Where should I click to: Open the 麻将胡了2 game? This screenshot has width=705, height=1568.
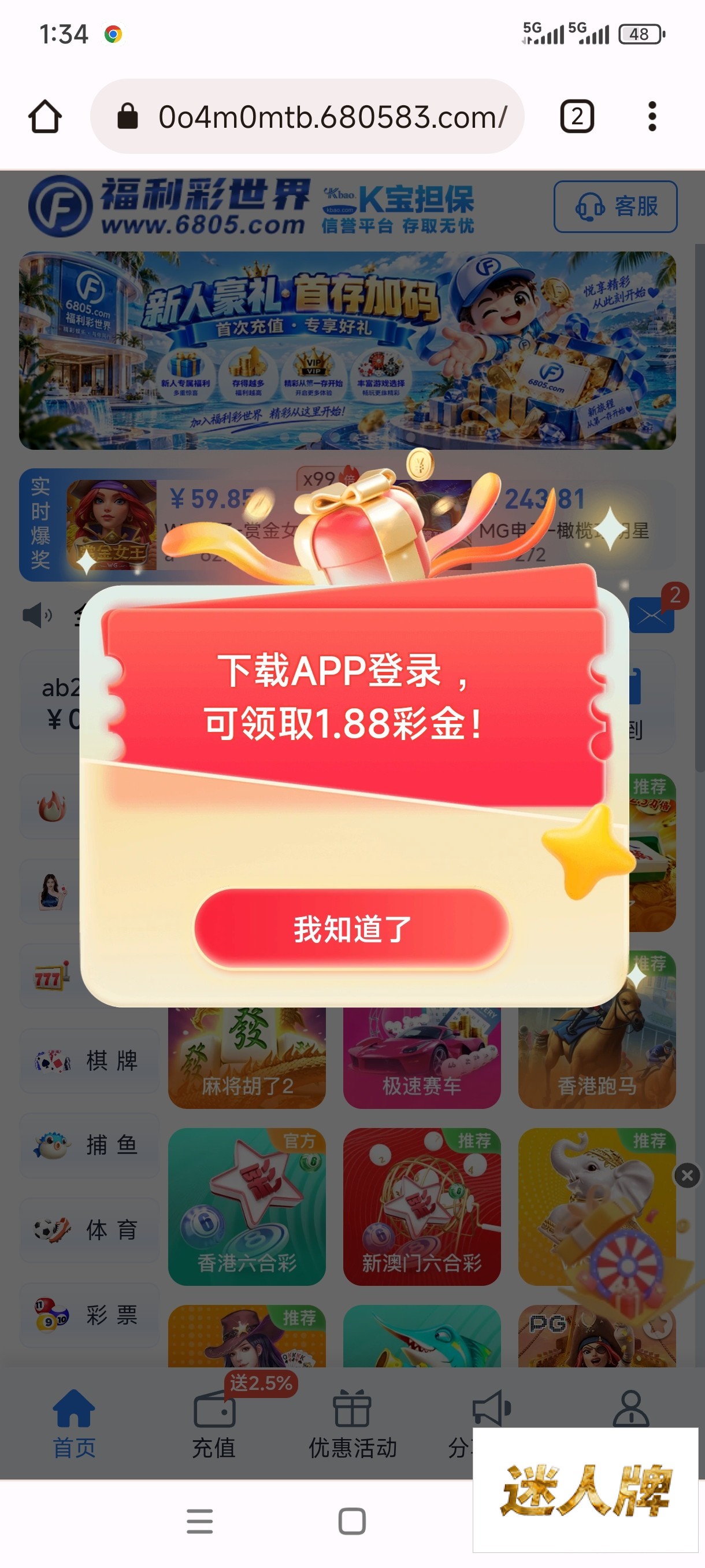tap(247, 1057)
